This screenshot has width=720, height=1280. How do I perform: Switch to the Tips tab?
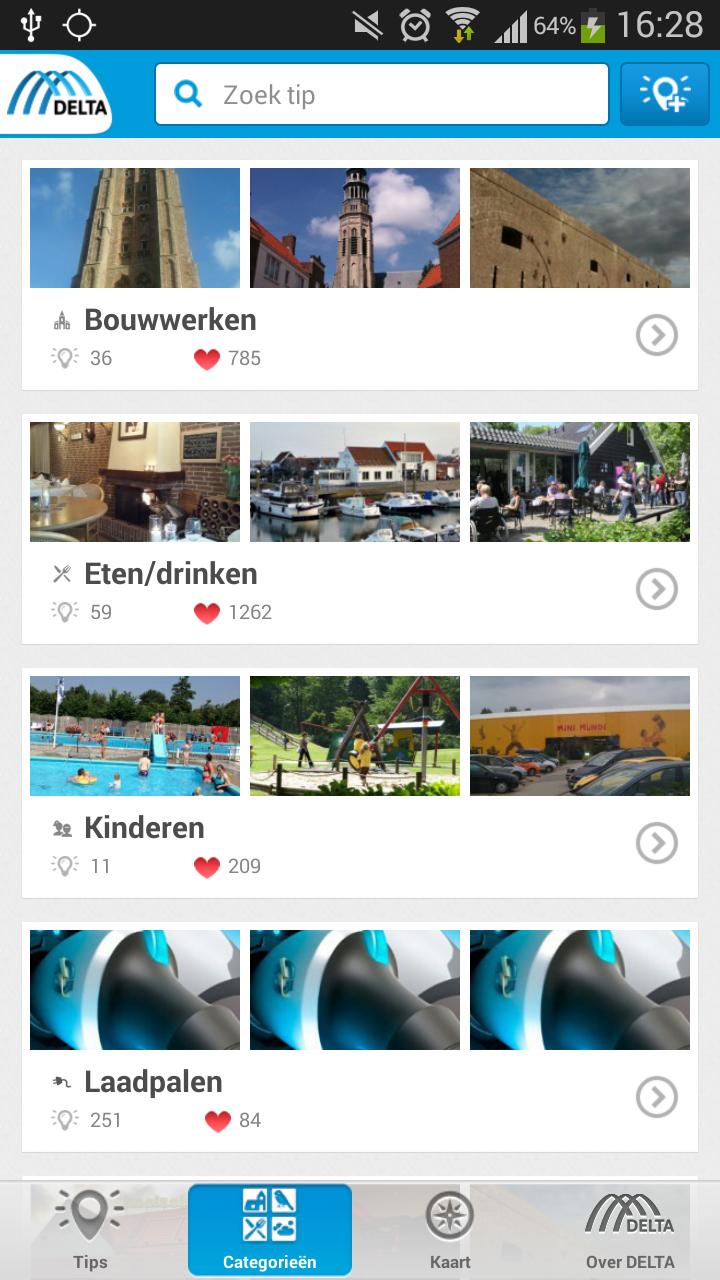click(x=90, y=1231)
